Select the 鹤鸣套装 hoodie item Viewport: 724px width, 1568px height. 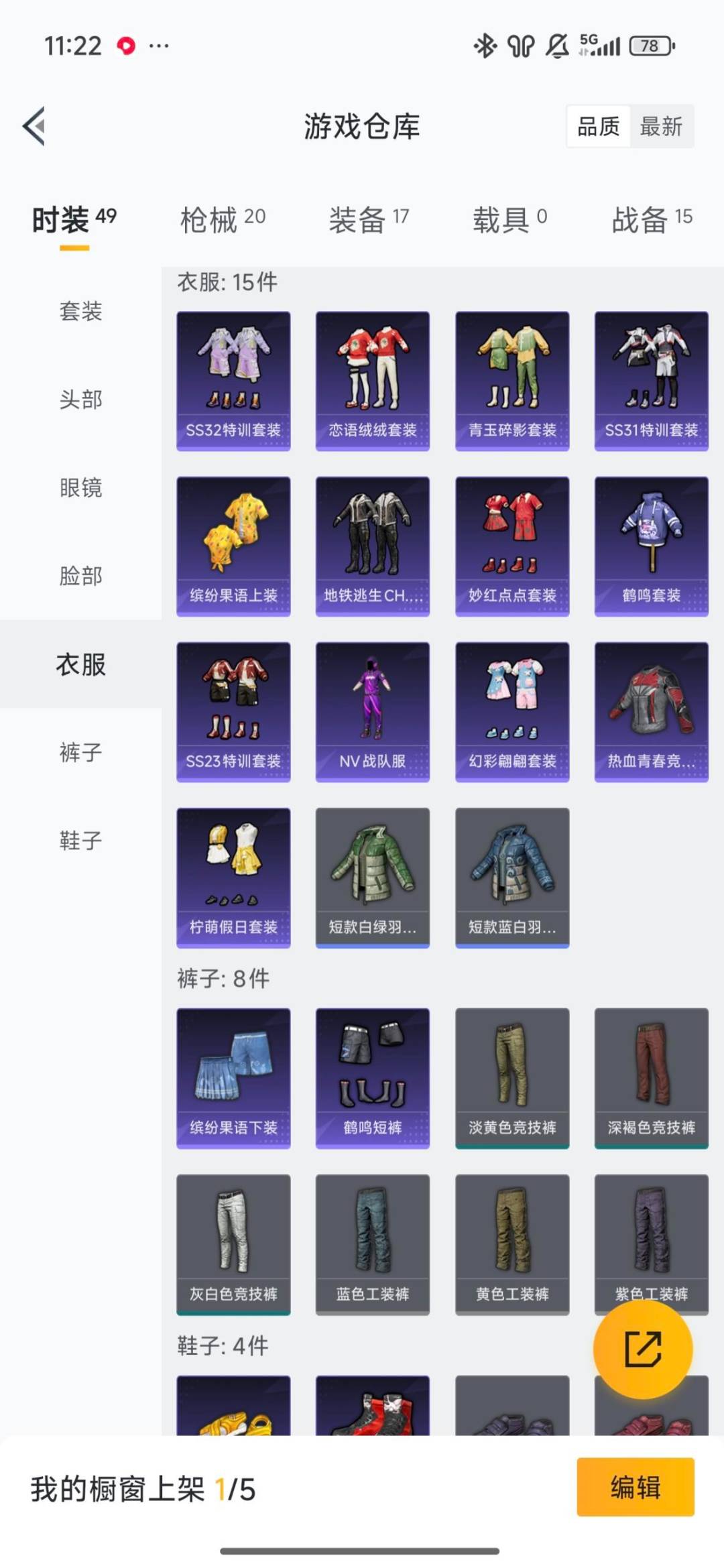coord(651,544)
